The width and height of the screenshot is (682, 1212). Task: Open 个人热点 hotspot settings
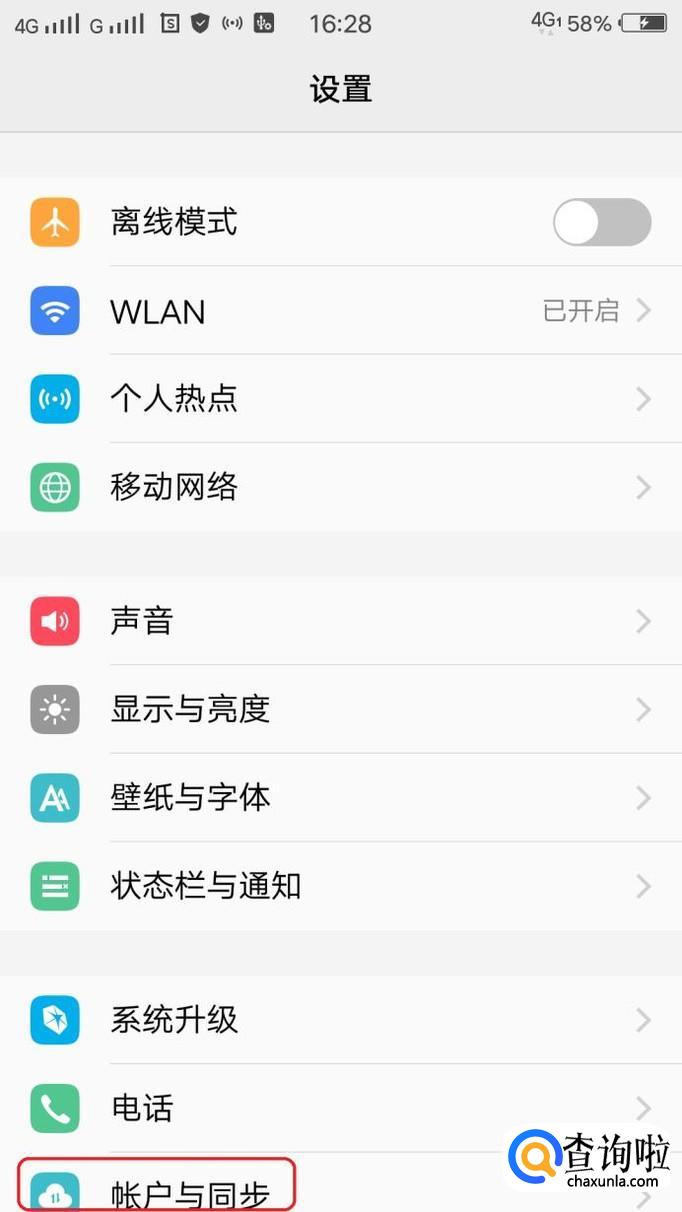[x=340, y=399]
